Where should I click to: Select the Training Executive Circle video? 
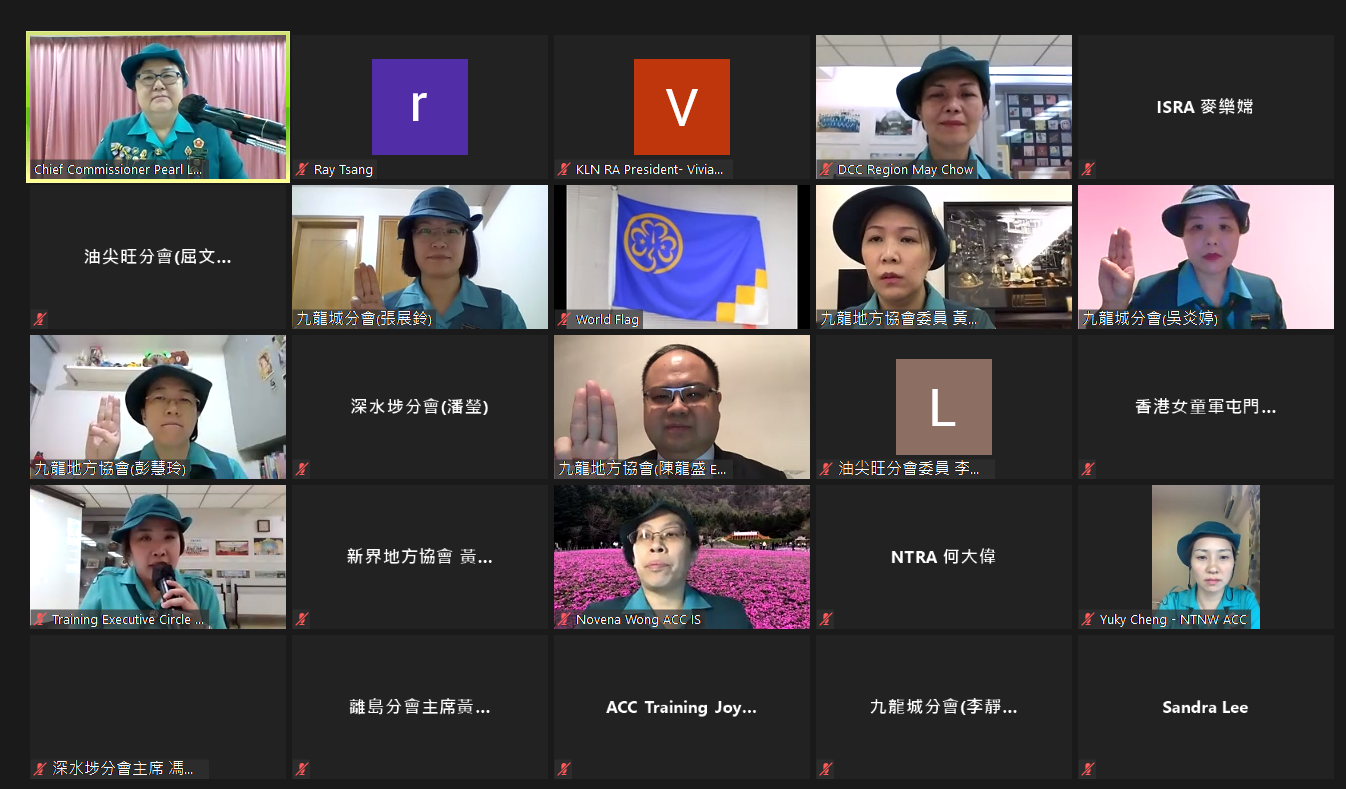click(x=158, y=557)
